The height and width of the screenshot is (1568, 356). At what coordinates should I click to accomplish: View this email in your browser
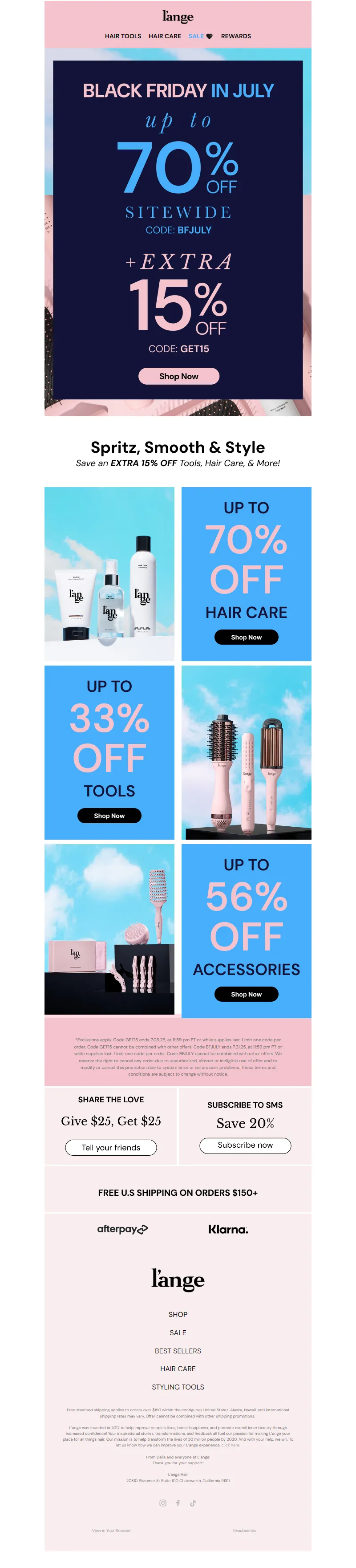click(x=111, y=1530)
